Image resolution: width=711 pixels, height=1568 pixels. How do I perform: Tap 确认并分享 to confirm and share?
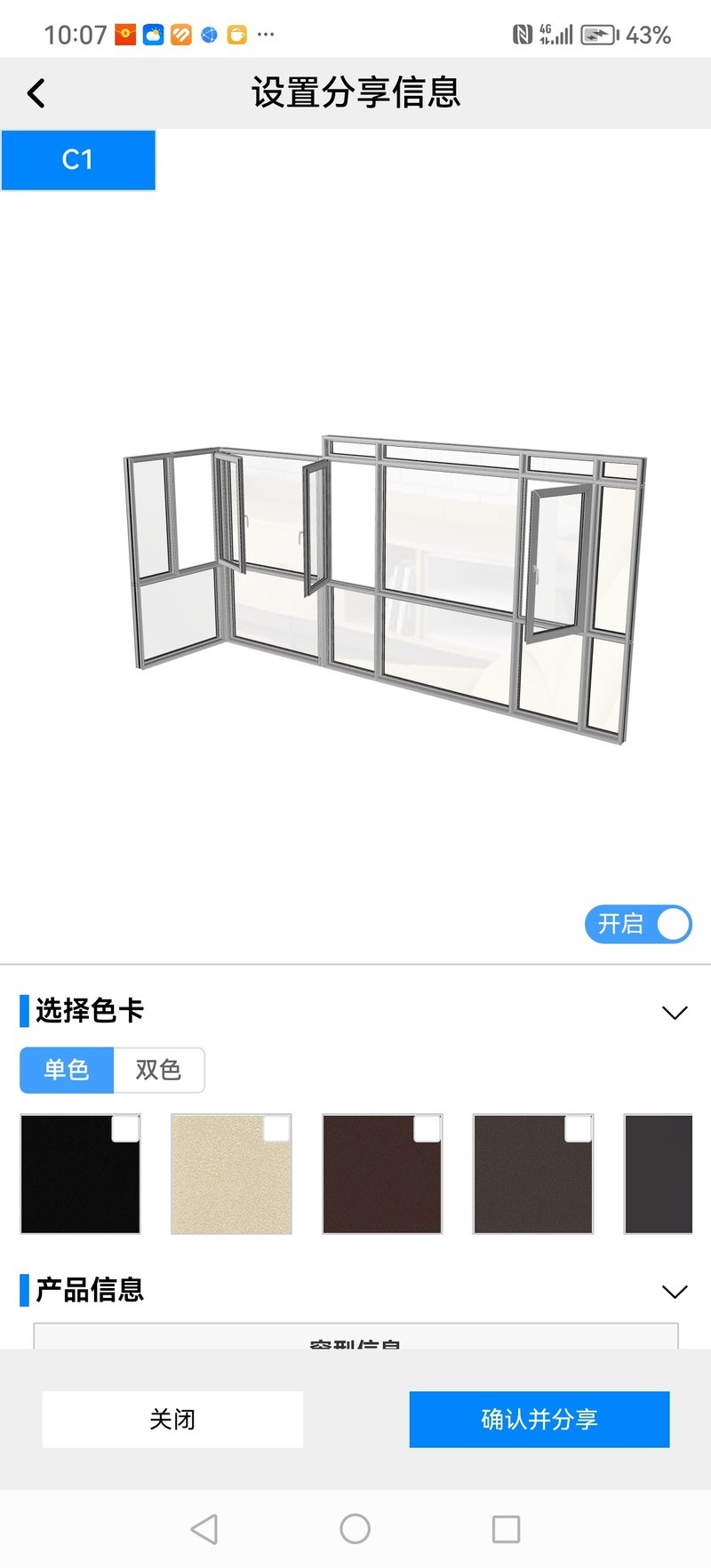point(539,1419)
